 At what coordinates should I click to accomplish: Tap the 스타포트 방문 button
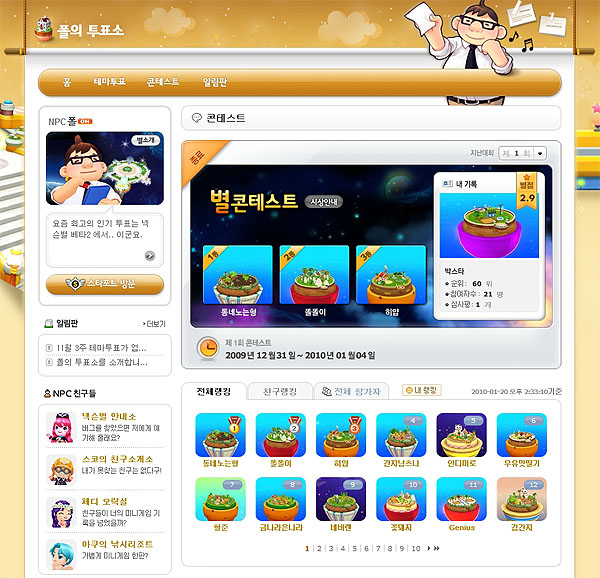tap(105, 284)
